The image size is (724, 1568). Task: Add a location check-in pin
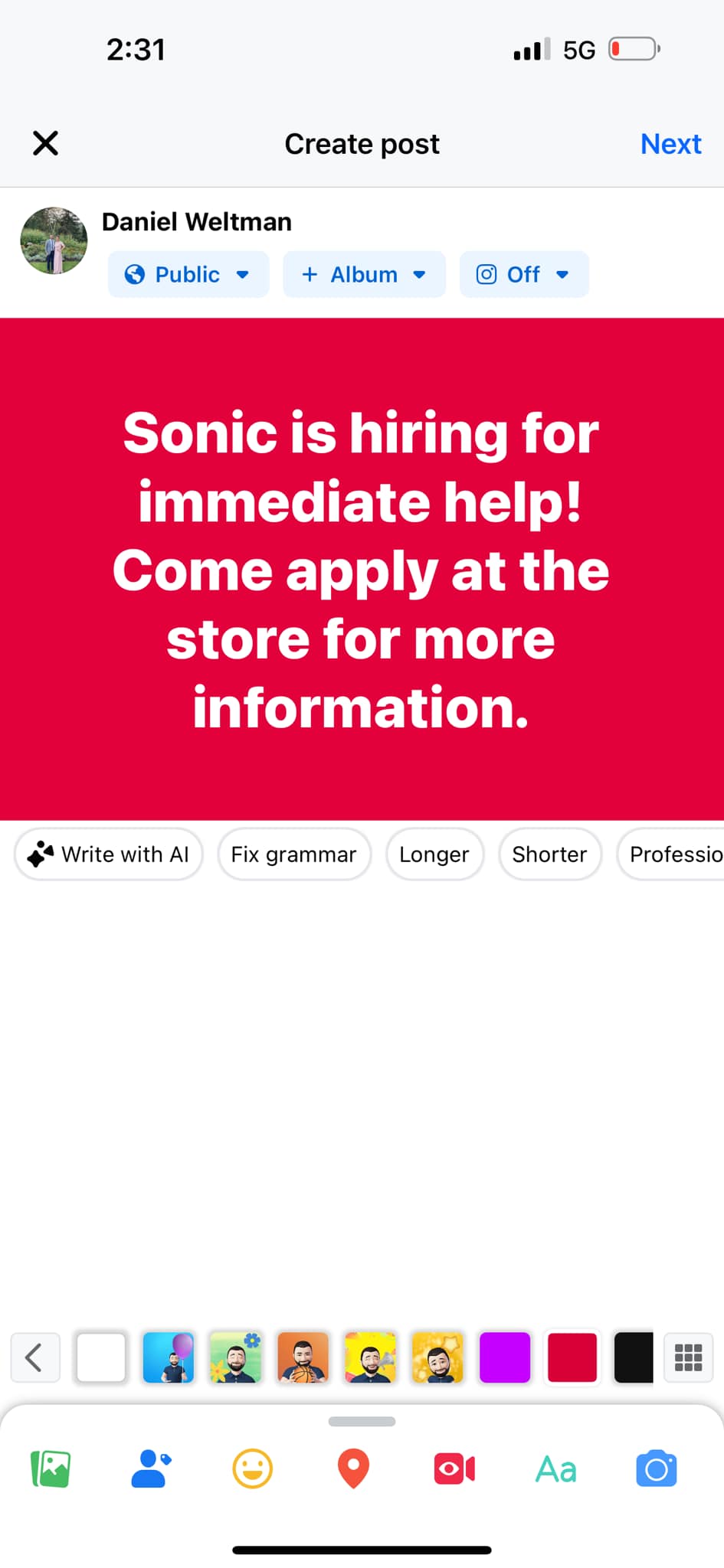tap(353, 1469)
